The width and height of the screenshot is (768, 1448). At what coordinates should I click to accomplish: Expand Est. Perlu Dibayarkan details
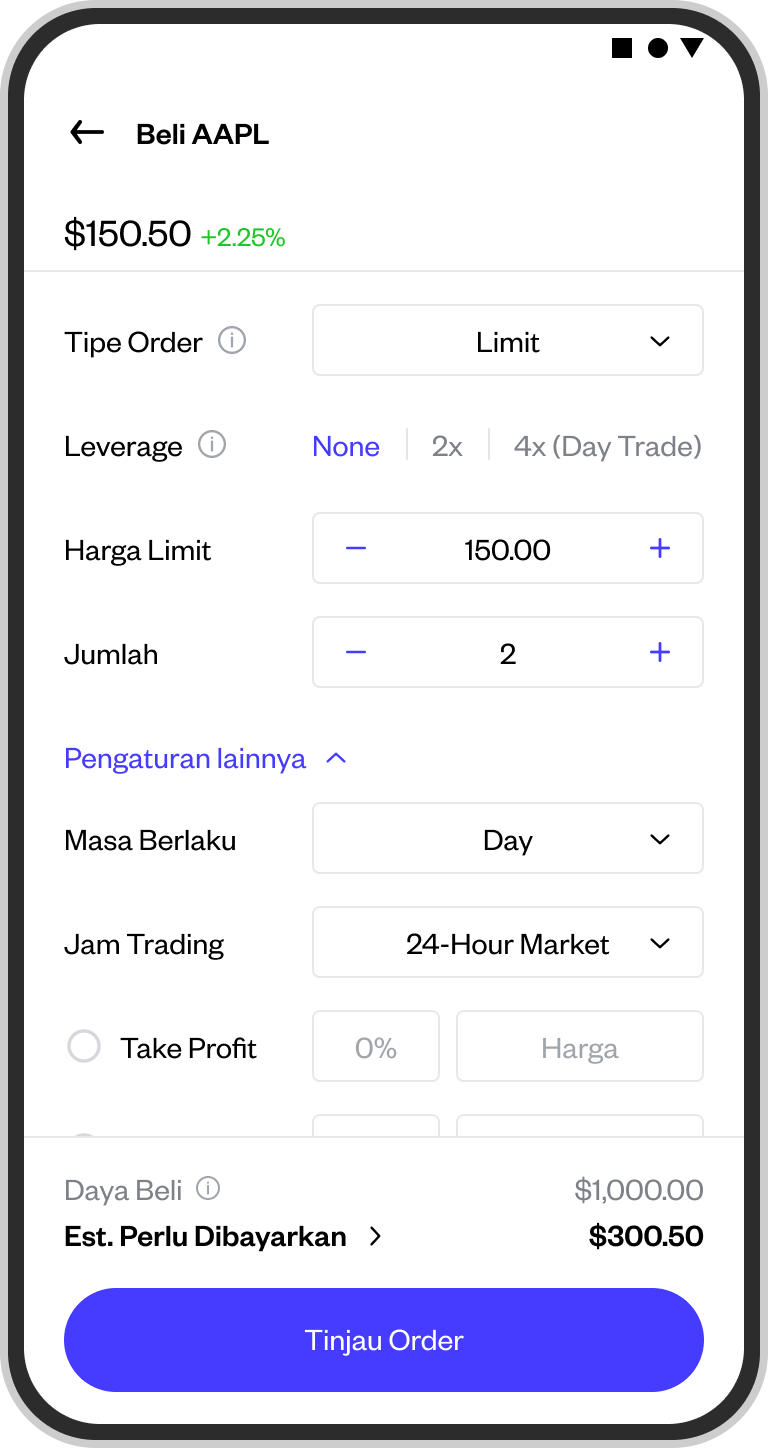pos(223,1237)
